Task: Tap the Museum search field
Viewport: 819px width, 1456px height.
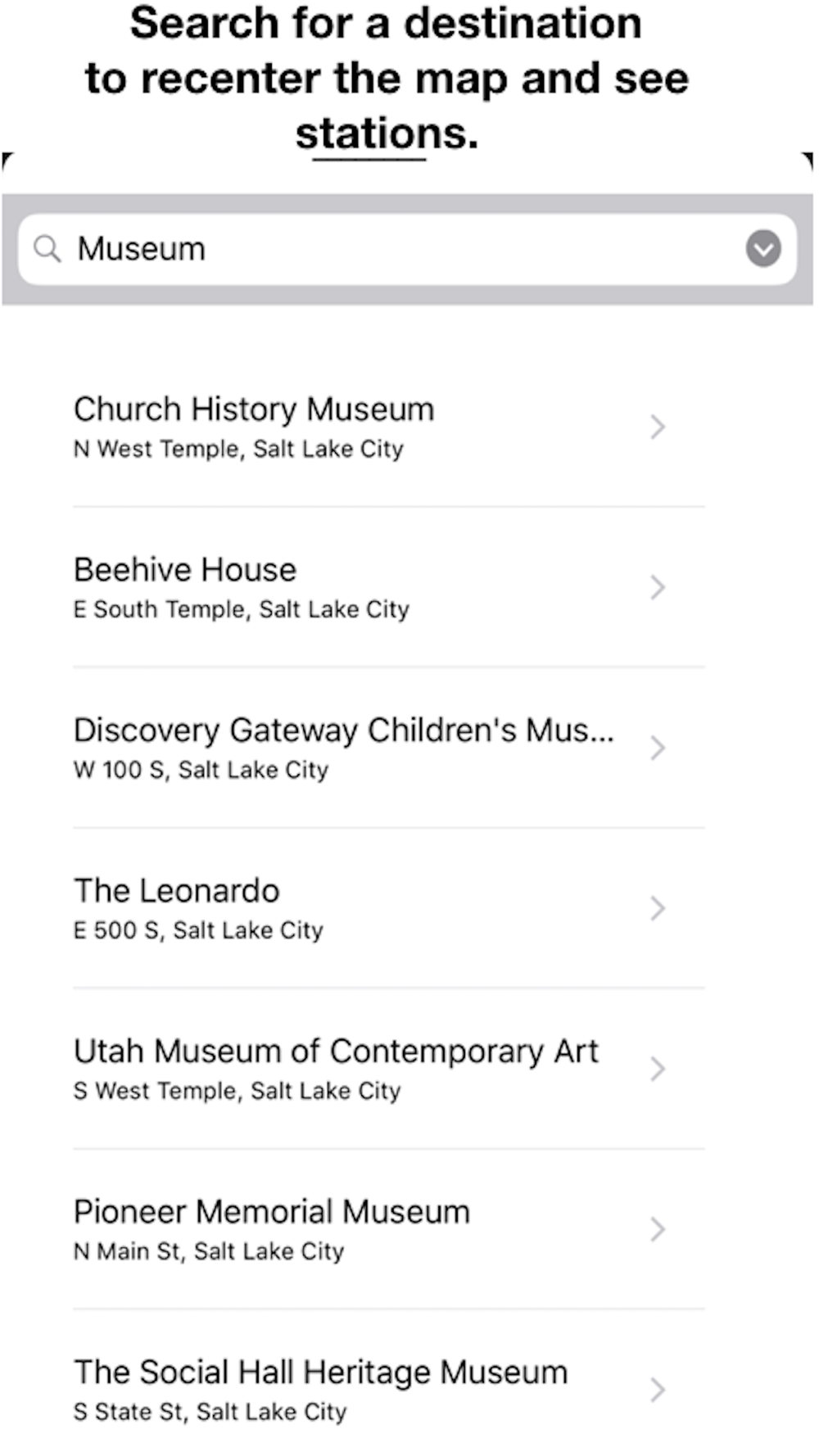Action: click(407, 249)
